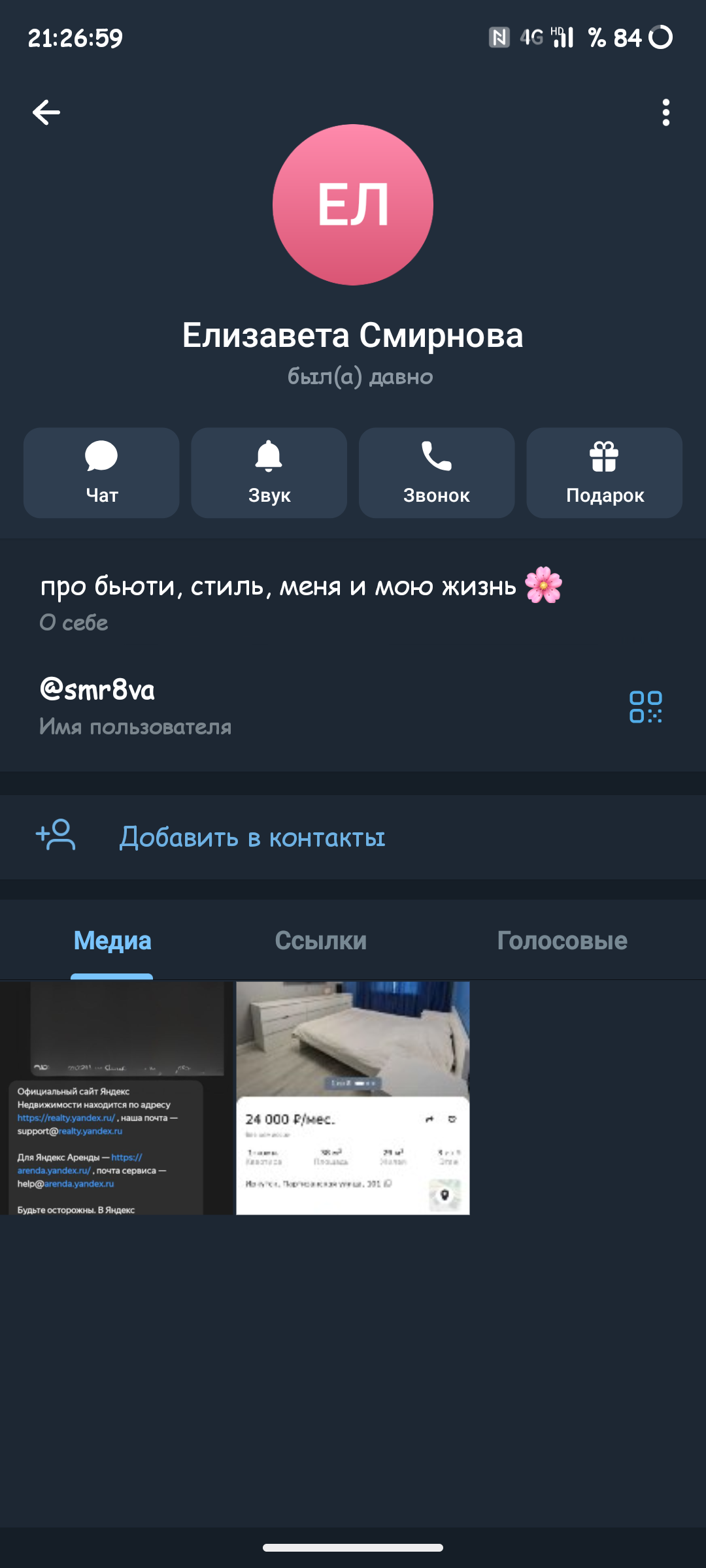Select Добавить в контакты

252,837
